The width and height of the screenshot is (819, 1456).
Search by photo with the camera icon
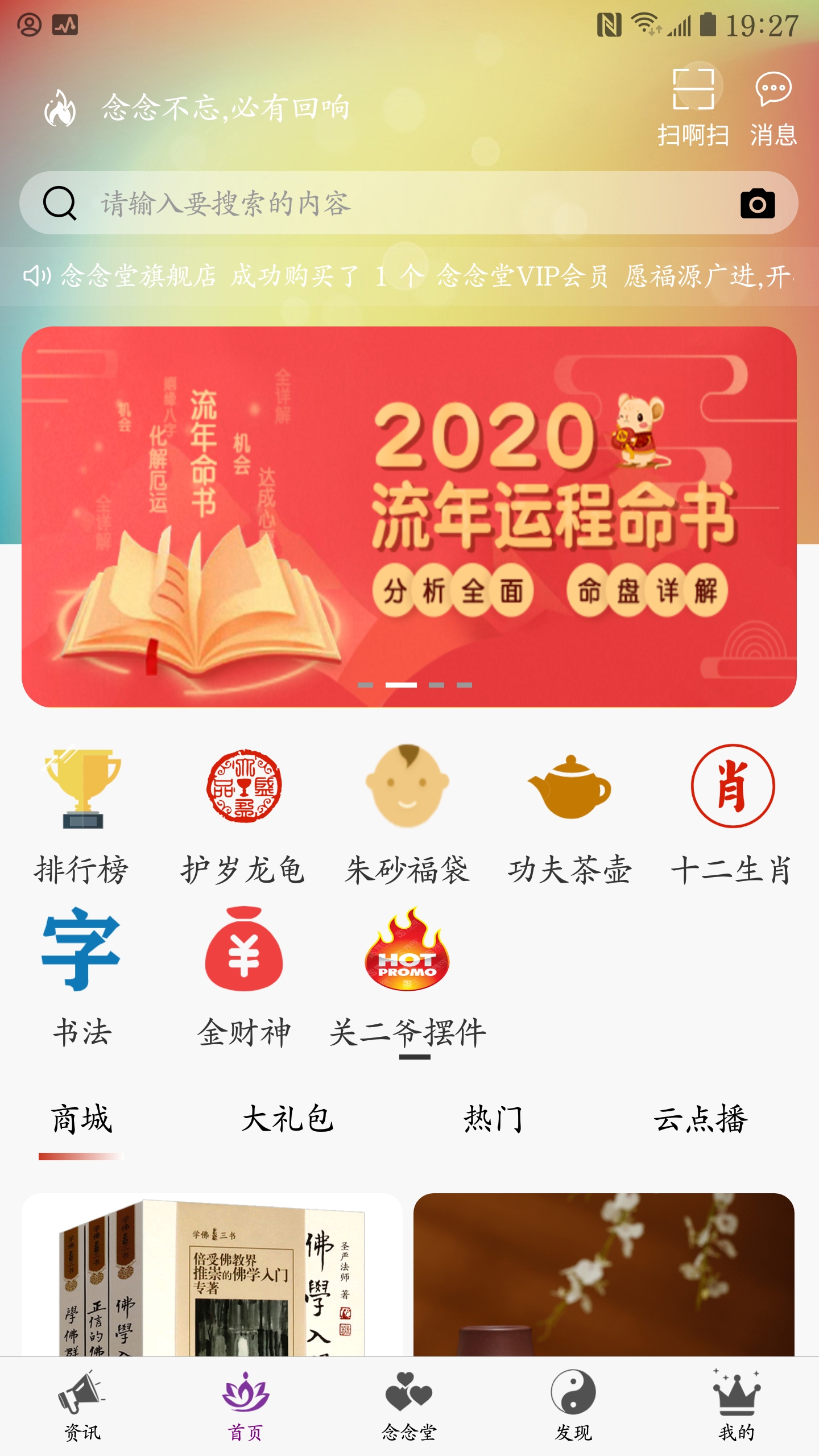coord(757,204)
